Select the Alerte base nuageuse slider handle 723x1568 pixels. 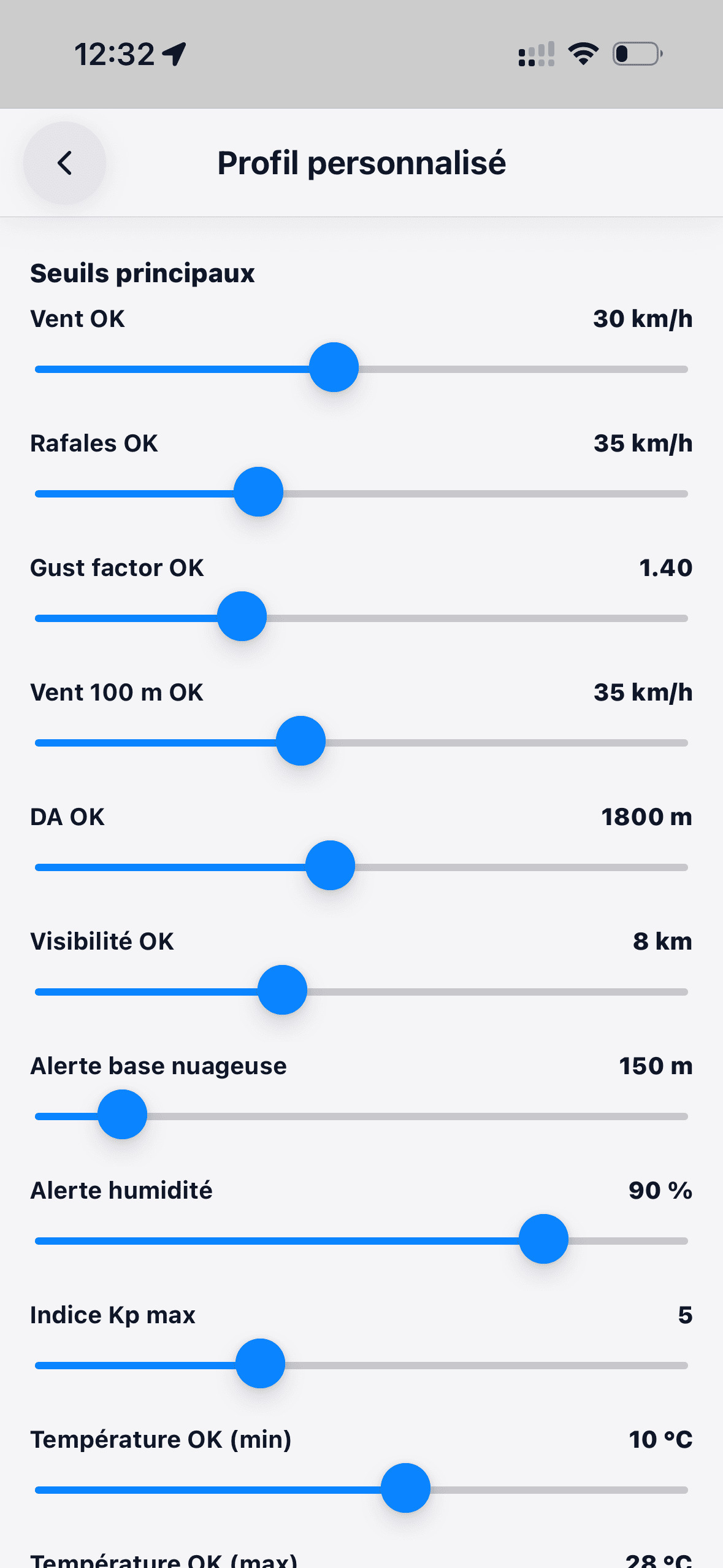point(121,1113)
